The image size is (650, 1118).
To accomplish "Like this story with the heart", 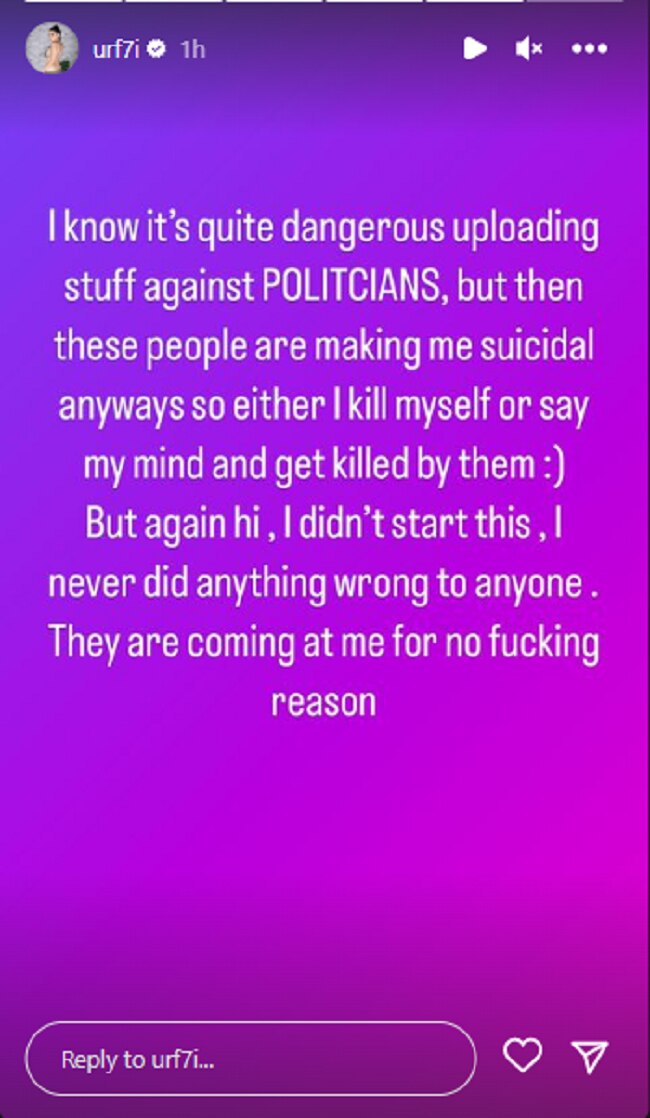I will click(x=523, y=1057).
